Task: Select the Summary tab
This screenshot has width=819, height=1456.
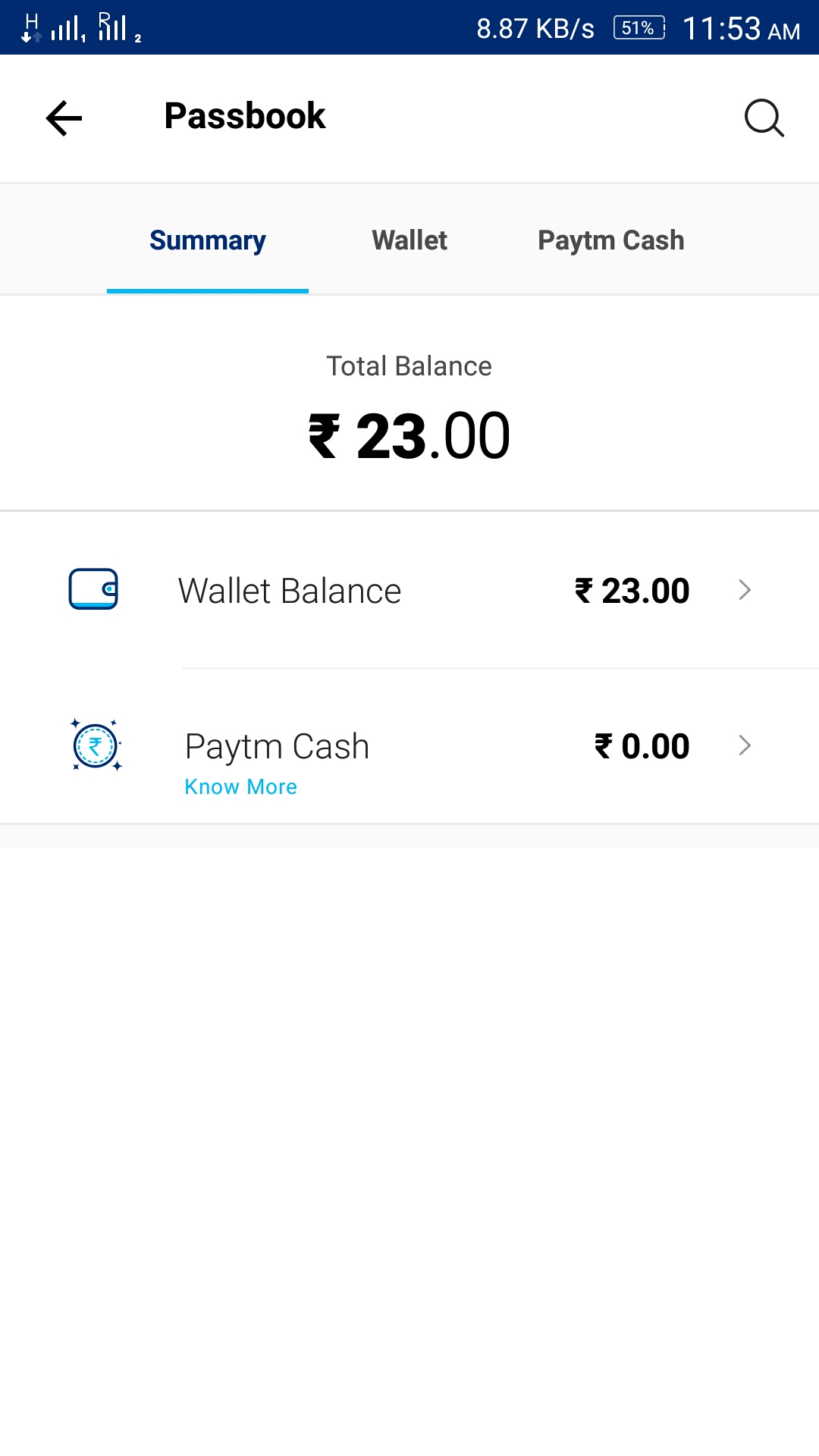Action: point(207,240)
